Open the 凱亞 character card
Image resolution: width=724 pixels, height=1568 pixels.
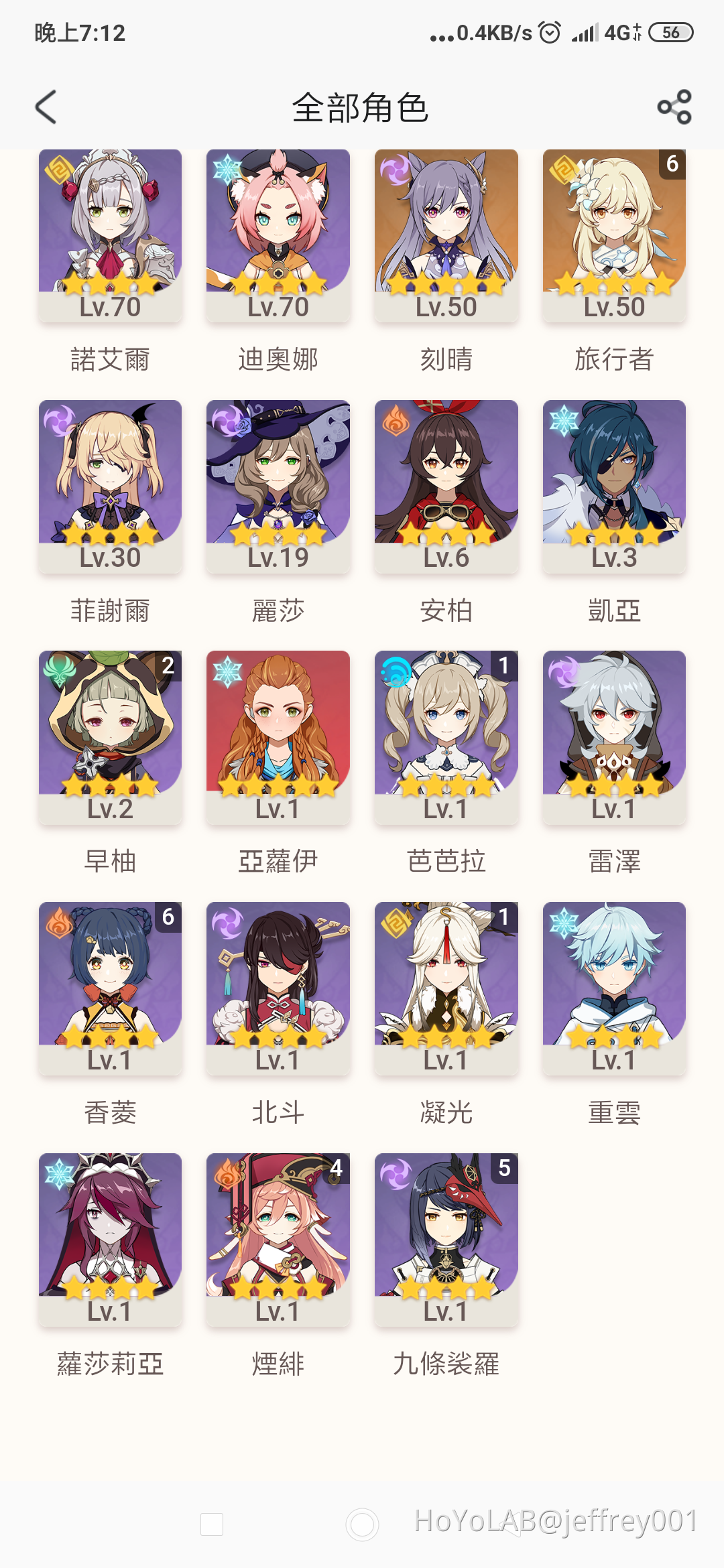pos(614,486)
